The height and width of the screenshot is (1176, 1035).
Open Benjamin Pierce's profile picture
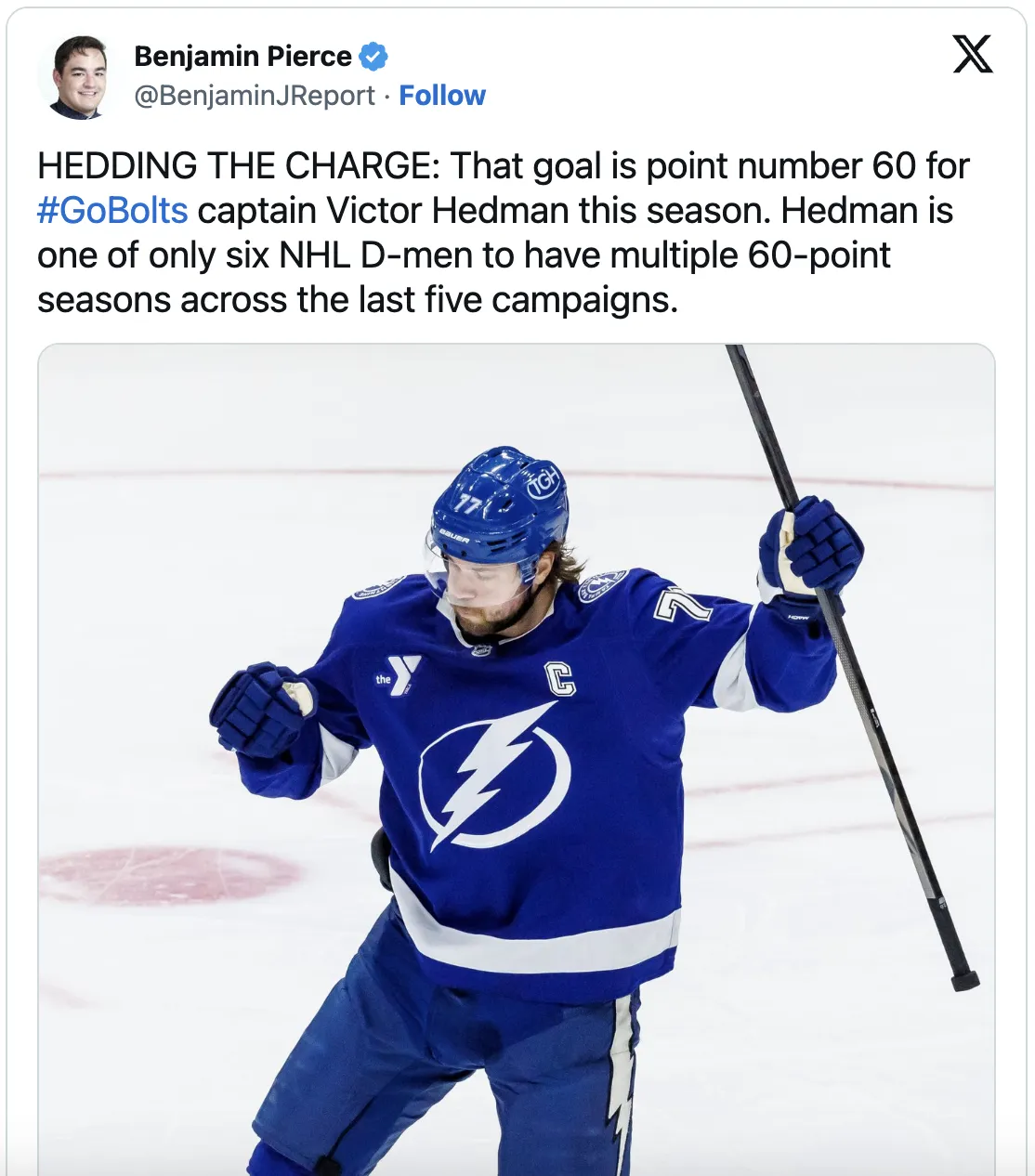(x=79, y=77)
